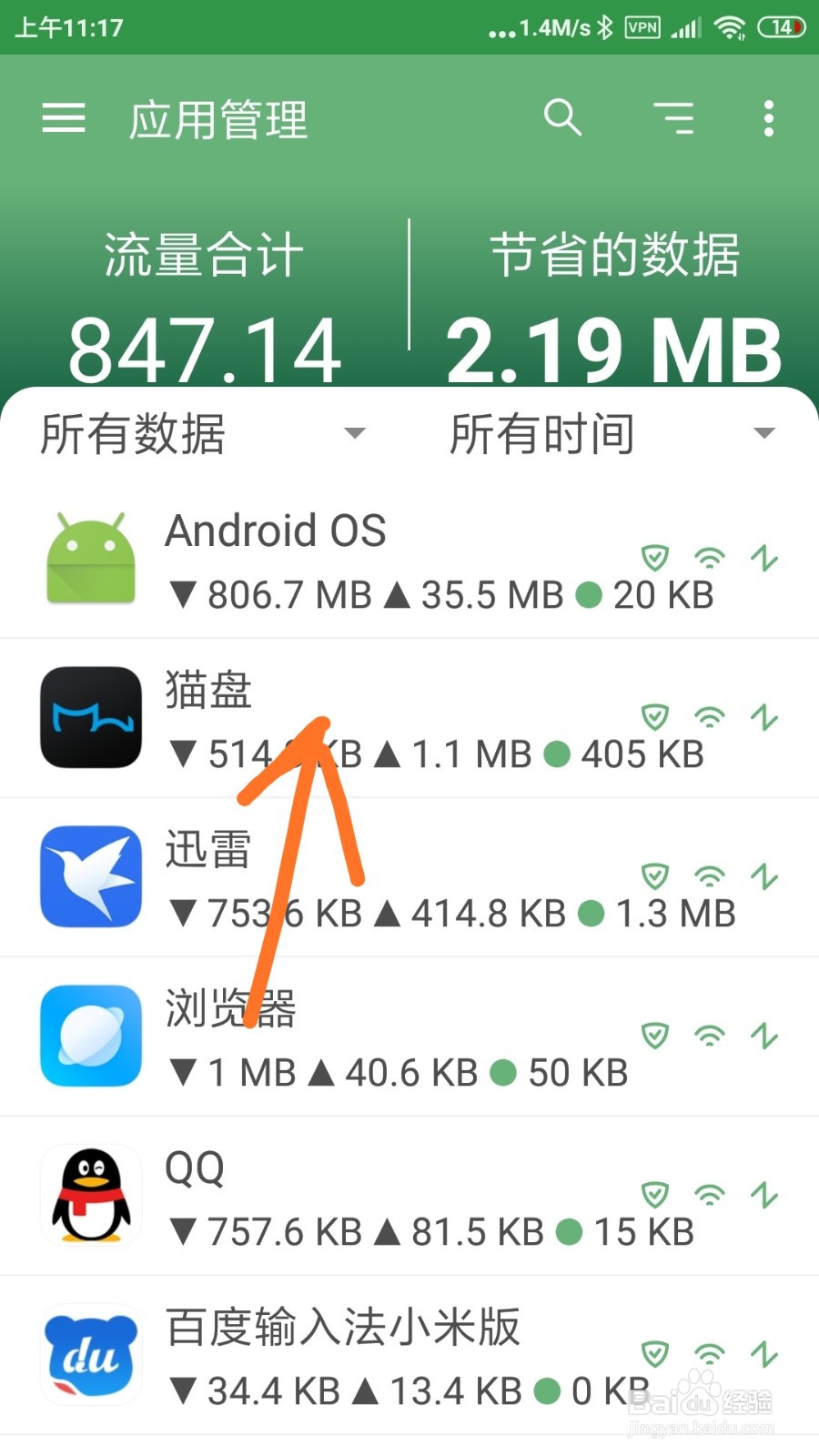The width and height of the screenshot is (819, 1456).
Task: Click the 百度输入法小米版 app icon
Action: point(90,1354)
